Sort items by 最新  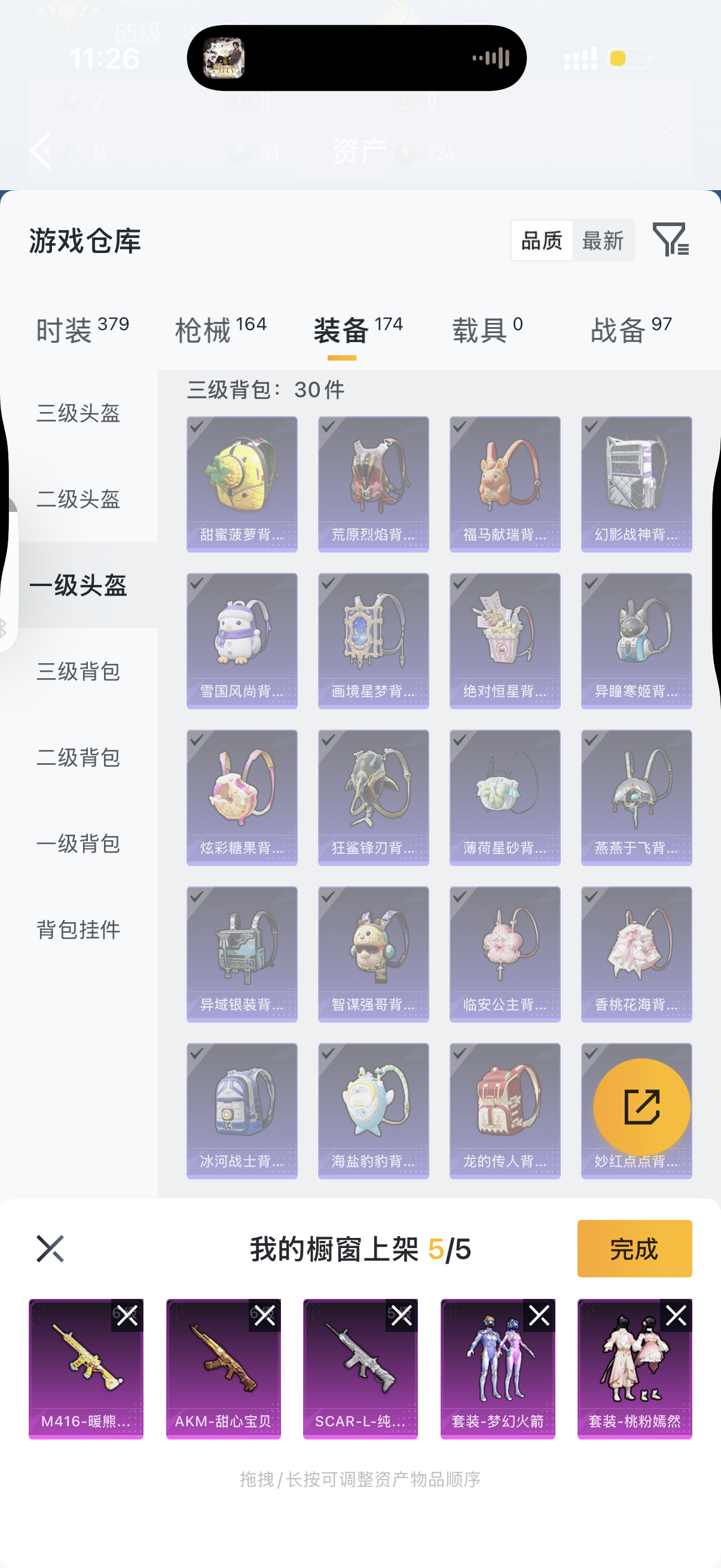tap(603, 241)
